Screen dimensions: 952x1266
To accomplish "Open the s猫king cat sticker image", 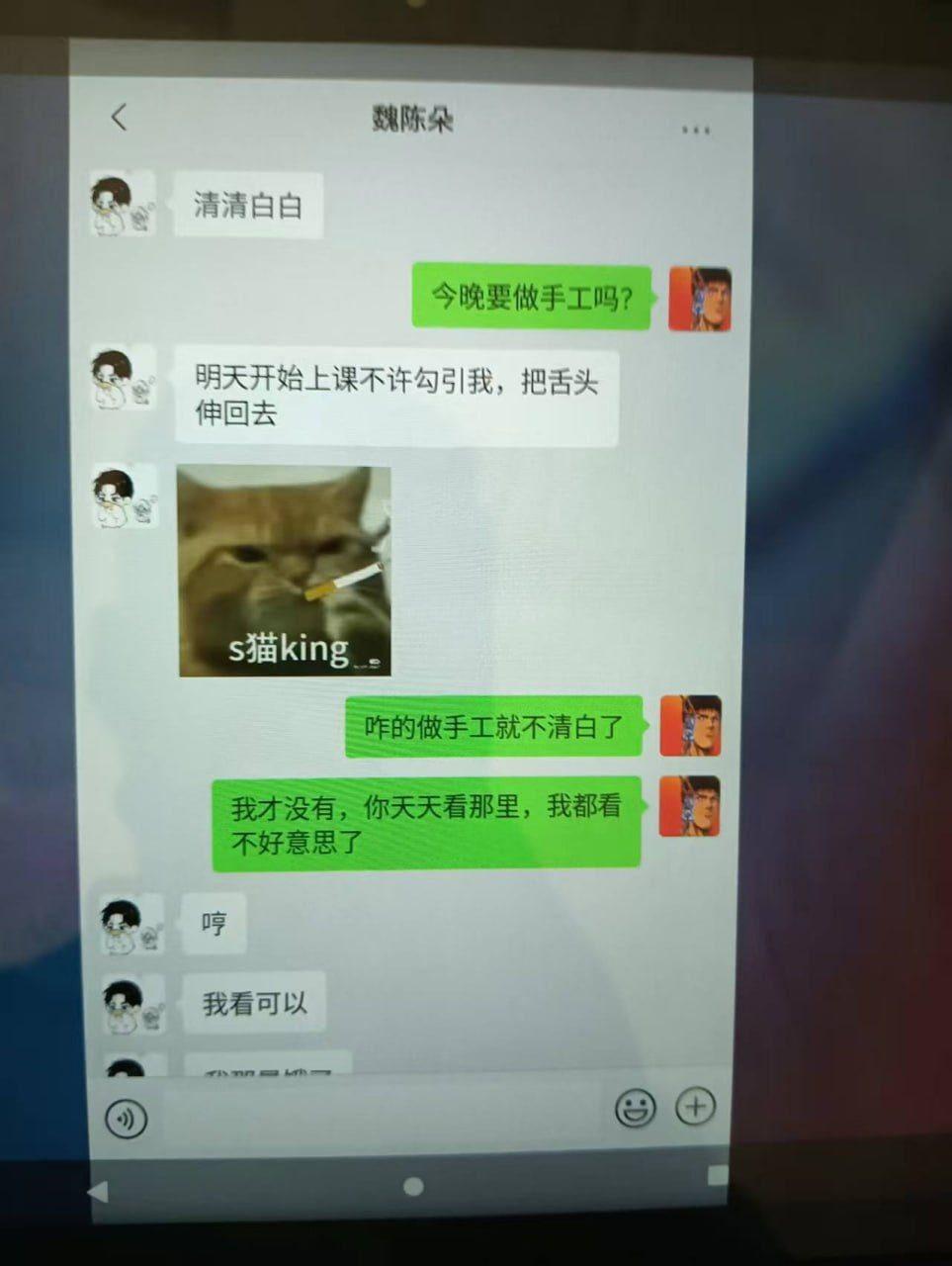I will [285, 571].
